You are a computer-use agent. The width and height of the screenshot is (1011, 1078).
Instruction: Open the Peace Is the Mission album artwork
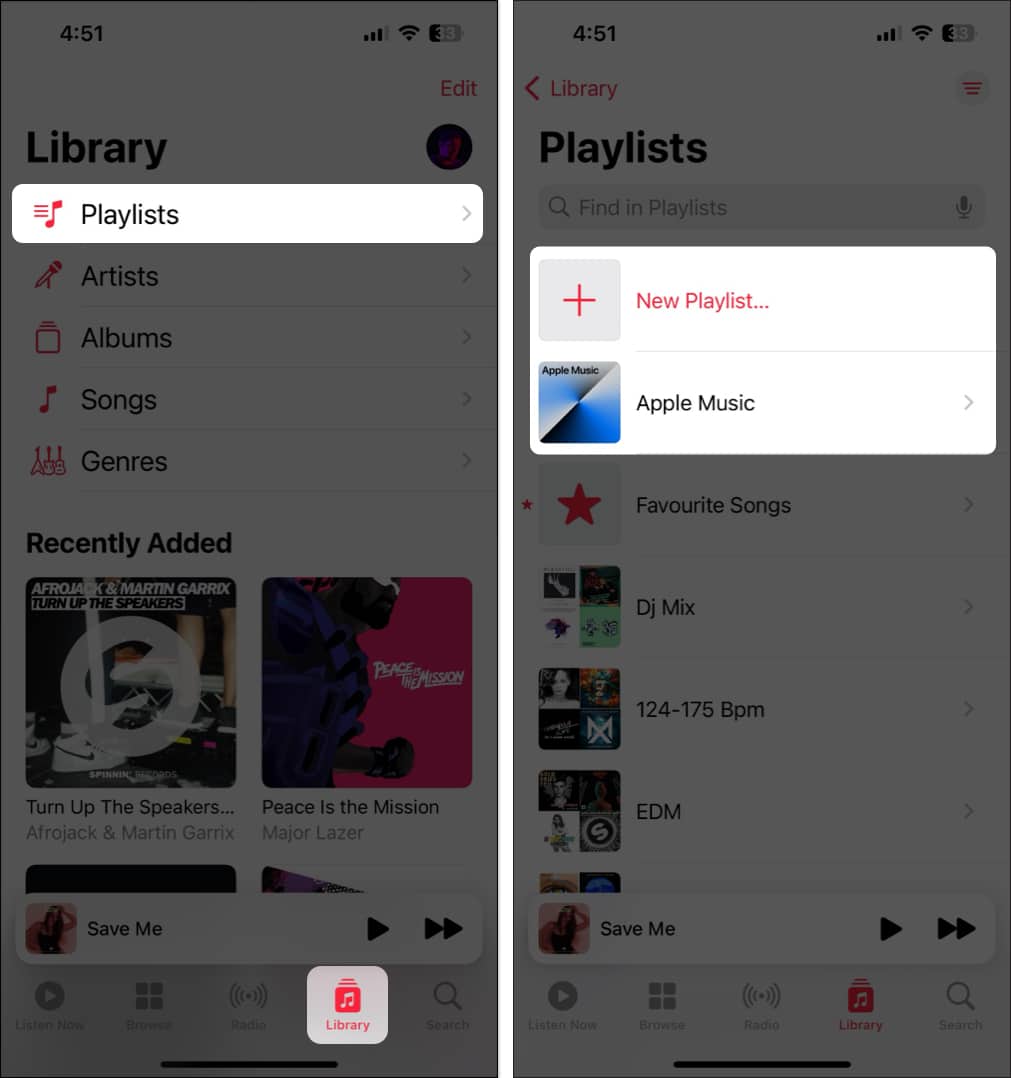[367, 682]
